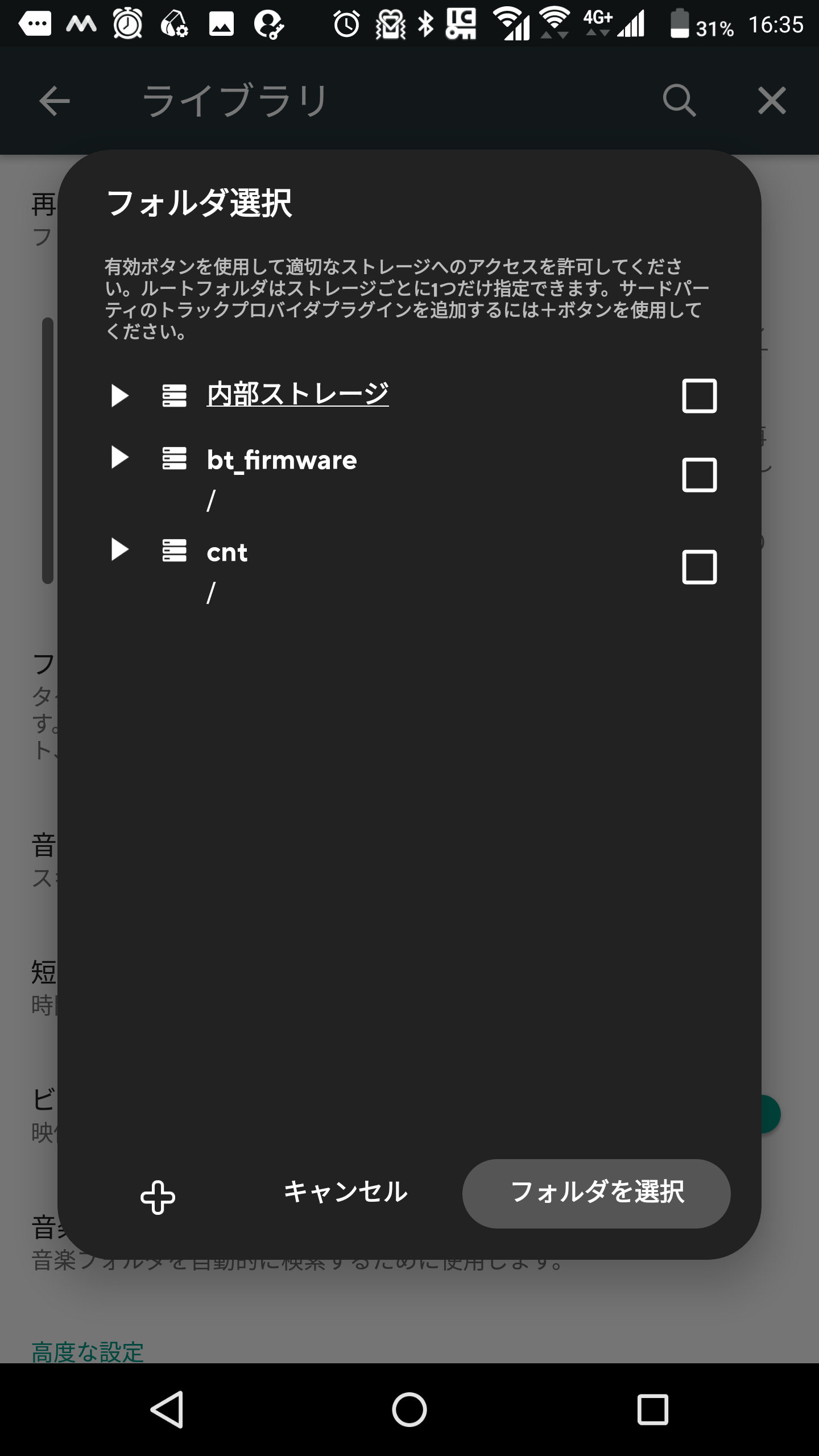Expand the cnt folder arrow
The width and height of the screenshot is (819, 1456).
(x=119, y=549)
